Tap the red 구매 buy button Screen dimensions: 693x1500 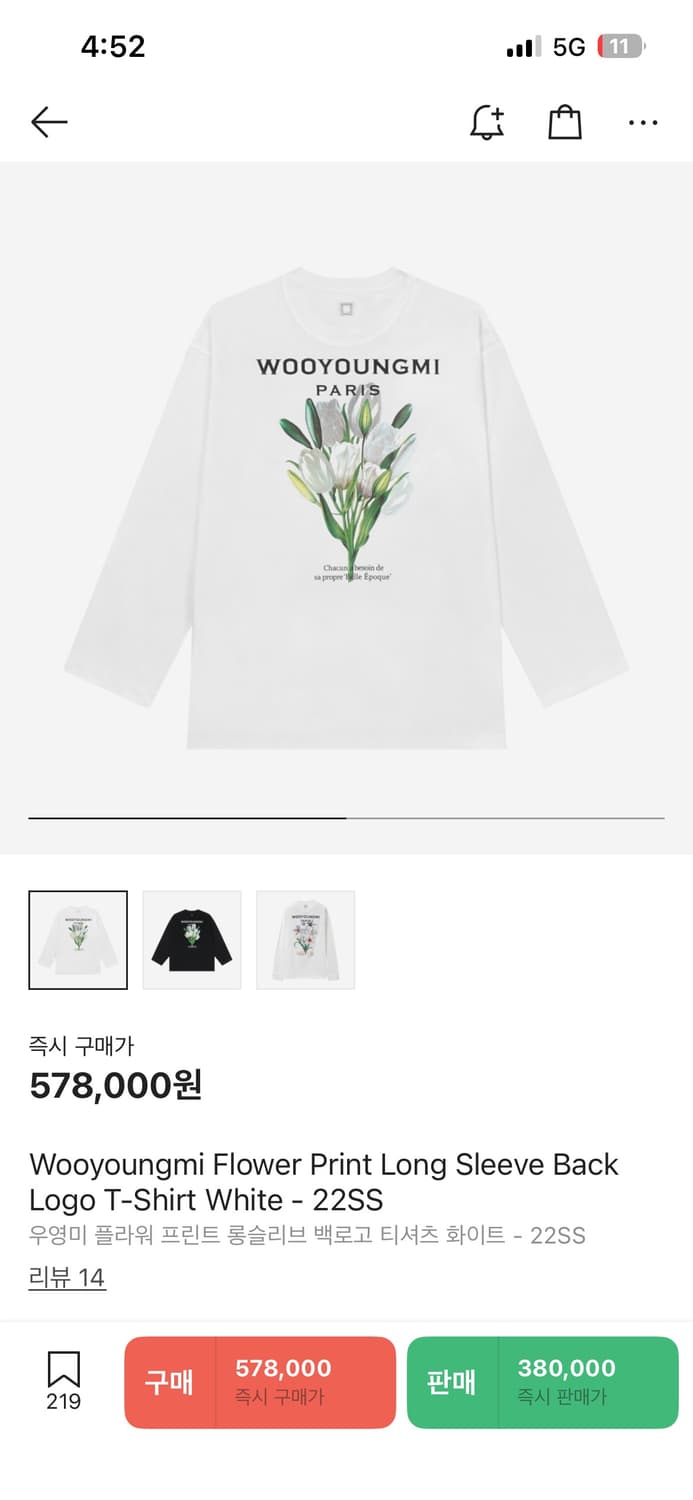click(260, 1382)
